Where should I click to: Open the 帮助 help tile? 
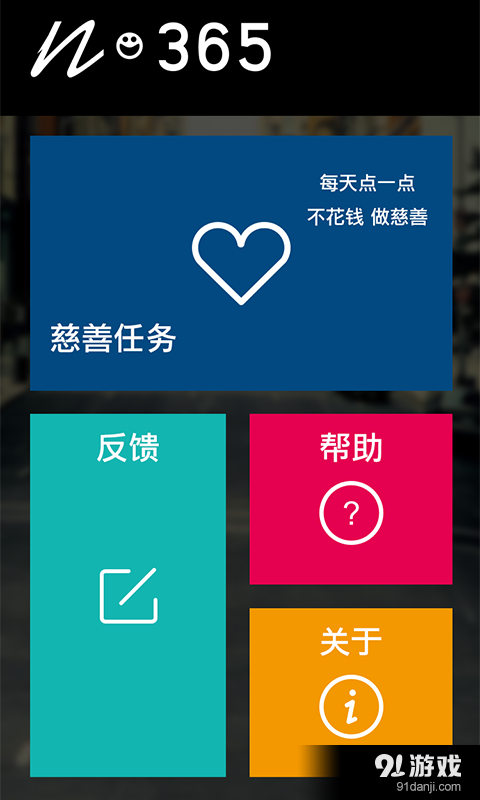coord(351,499)
